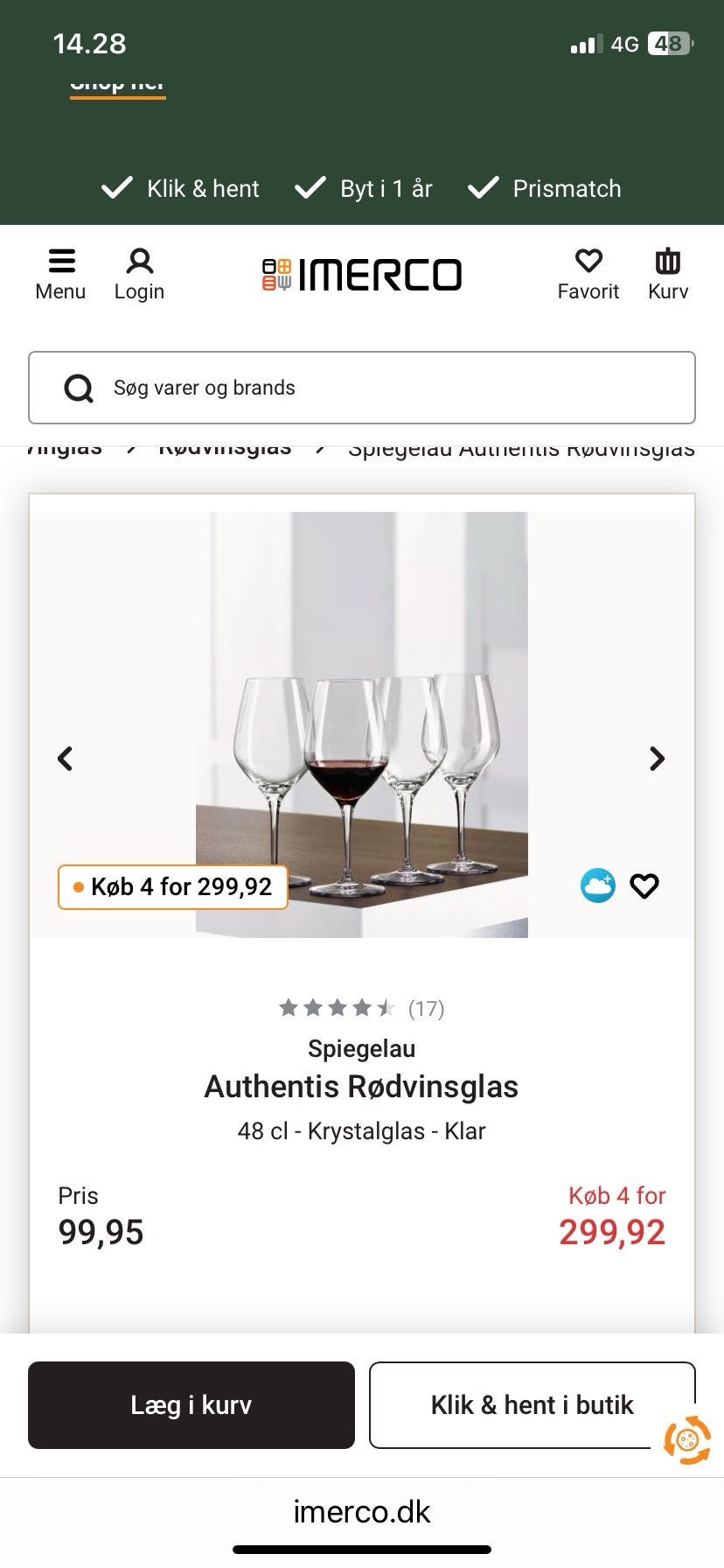Viewport: 724px width, 1568px height.
Task: Click the magnifying glass search icon
Action: 80,388
